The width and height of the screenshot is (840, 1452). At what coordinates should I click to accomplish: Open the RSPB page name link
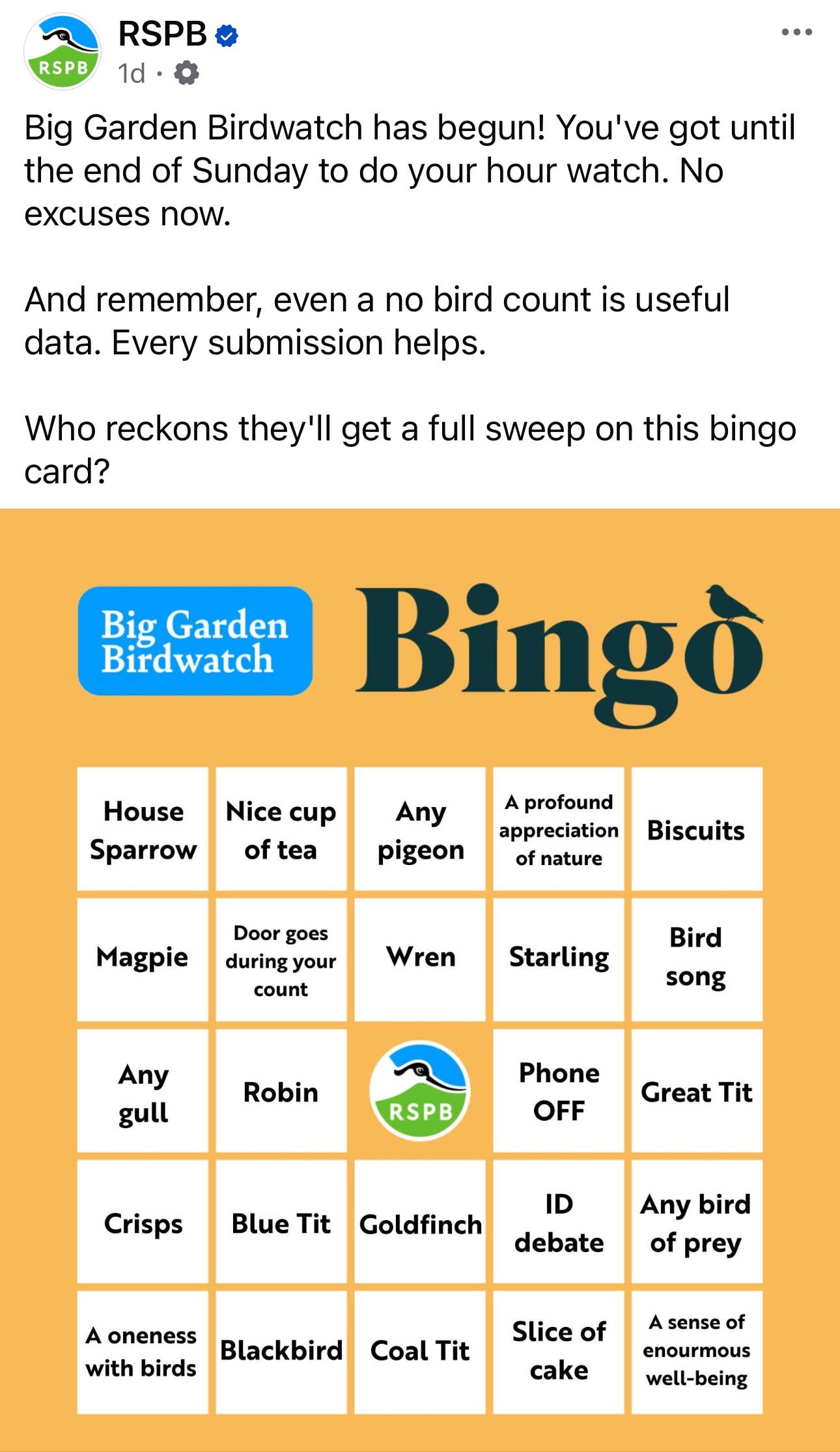point(163,34)
